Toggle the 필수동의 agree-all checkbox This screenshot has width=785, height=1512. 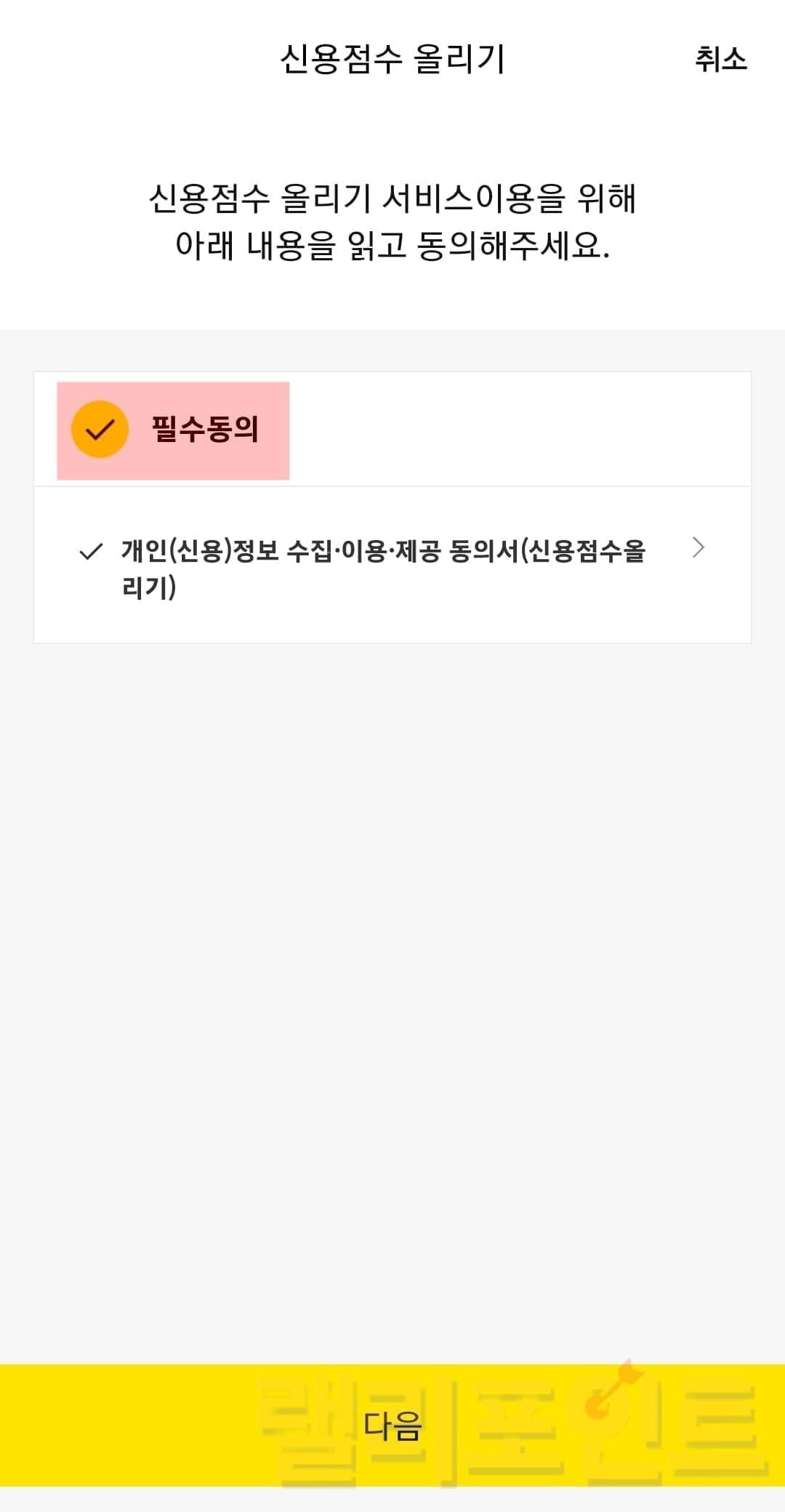(100, 430)
